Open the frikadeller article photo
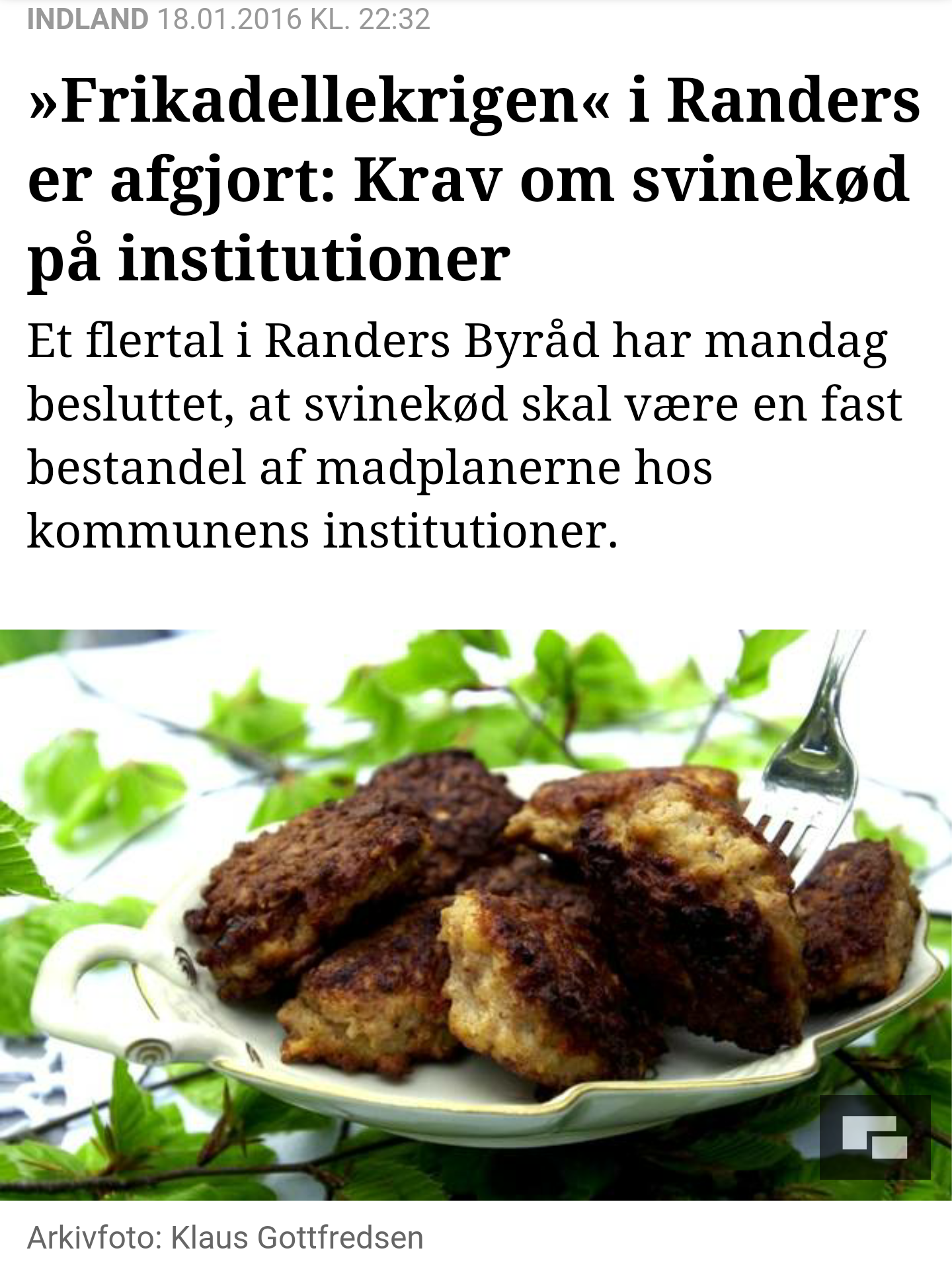 pos(476,915)
